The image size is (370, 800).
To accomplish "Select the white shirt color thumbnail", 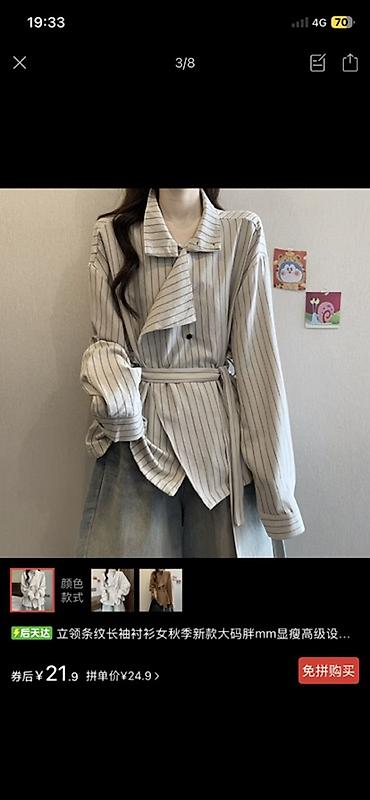I will click(x=112, y=590).
